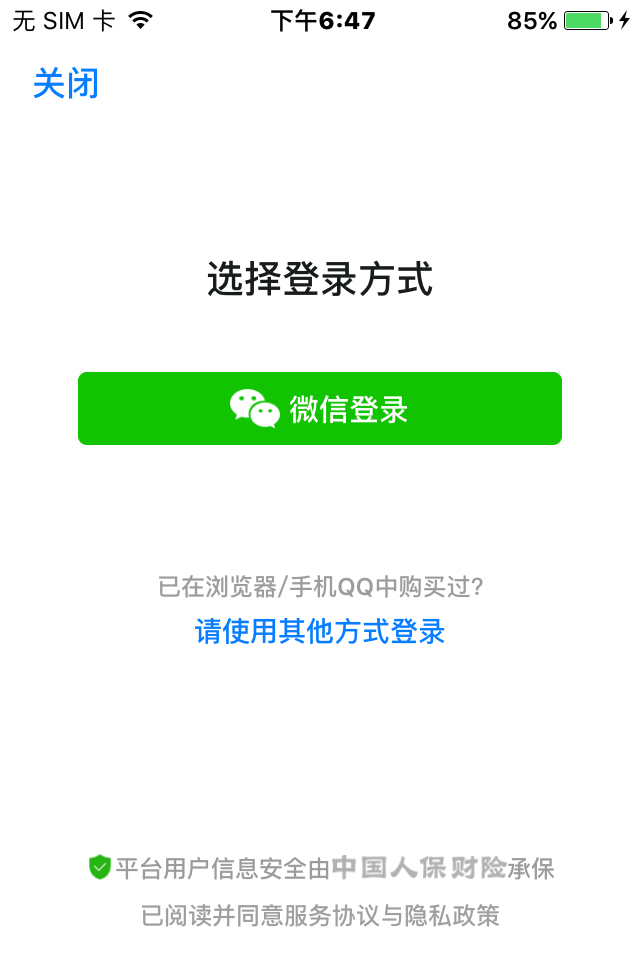This screenshot has height=960, width=640.
Task: Open 请使用其他方式登录 link
Action: (320, 632)
